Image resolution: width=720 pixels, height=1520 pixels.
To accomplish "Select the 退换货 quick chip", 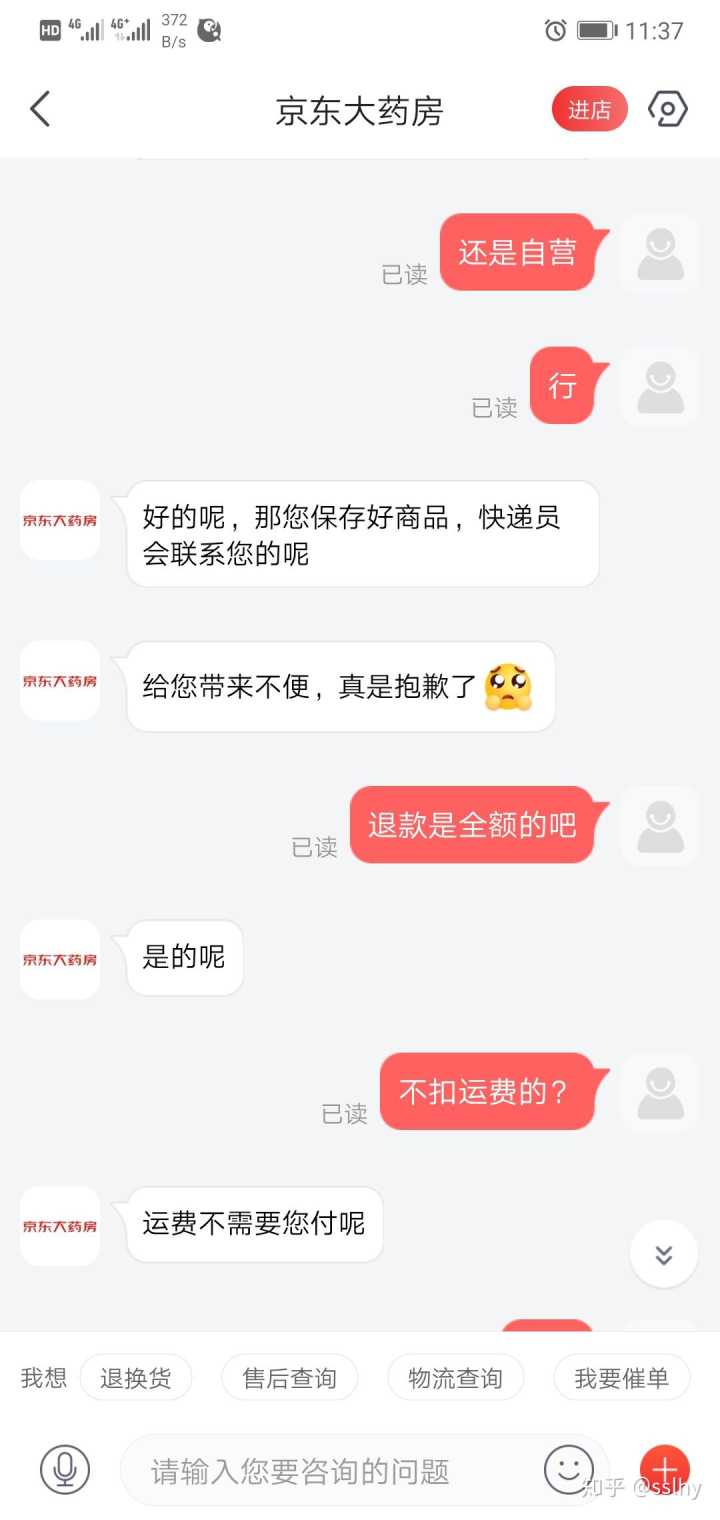I will point(136,1378).
